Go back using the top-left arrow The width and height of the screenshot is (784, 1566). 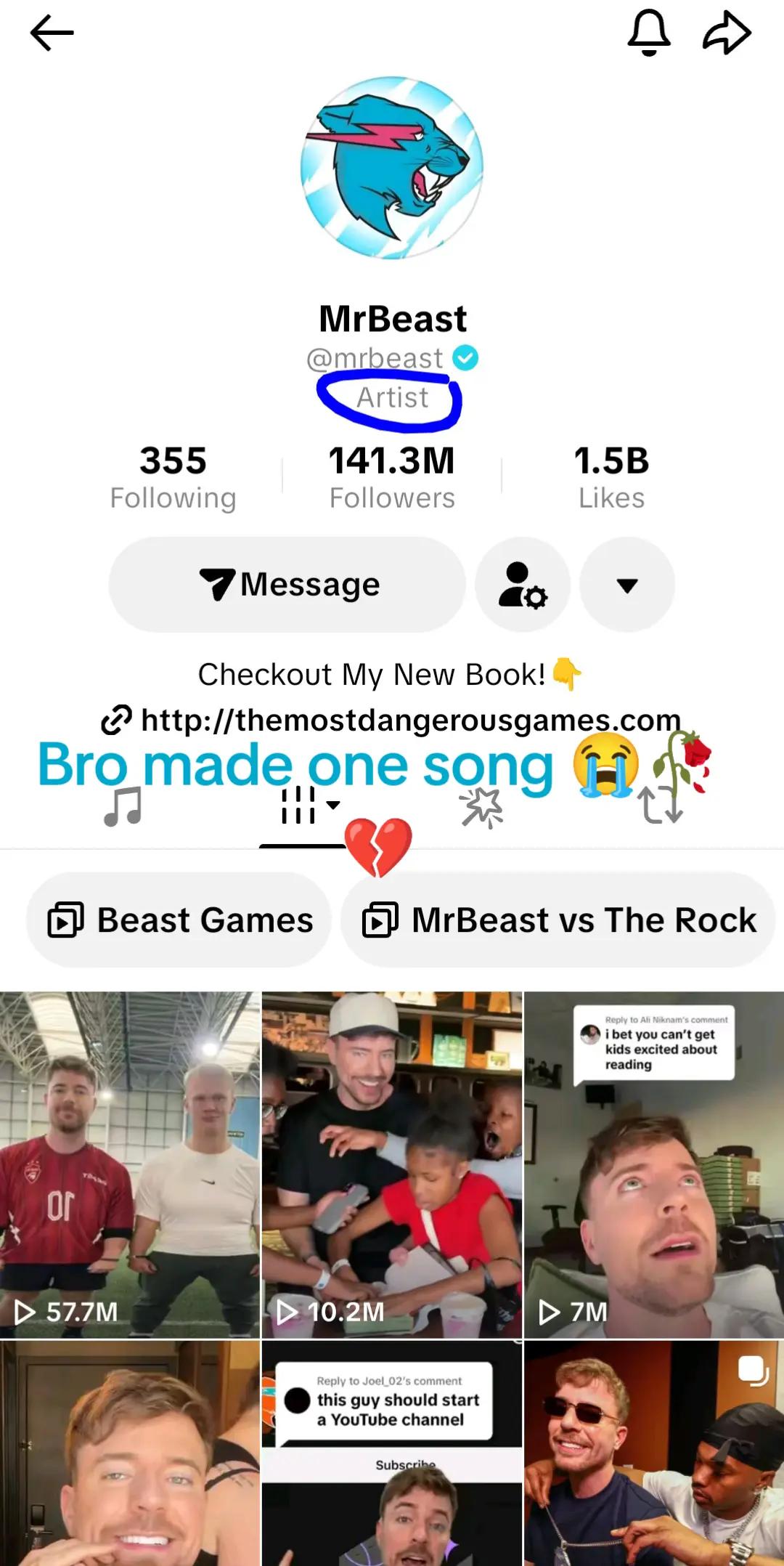click(52, 33)
